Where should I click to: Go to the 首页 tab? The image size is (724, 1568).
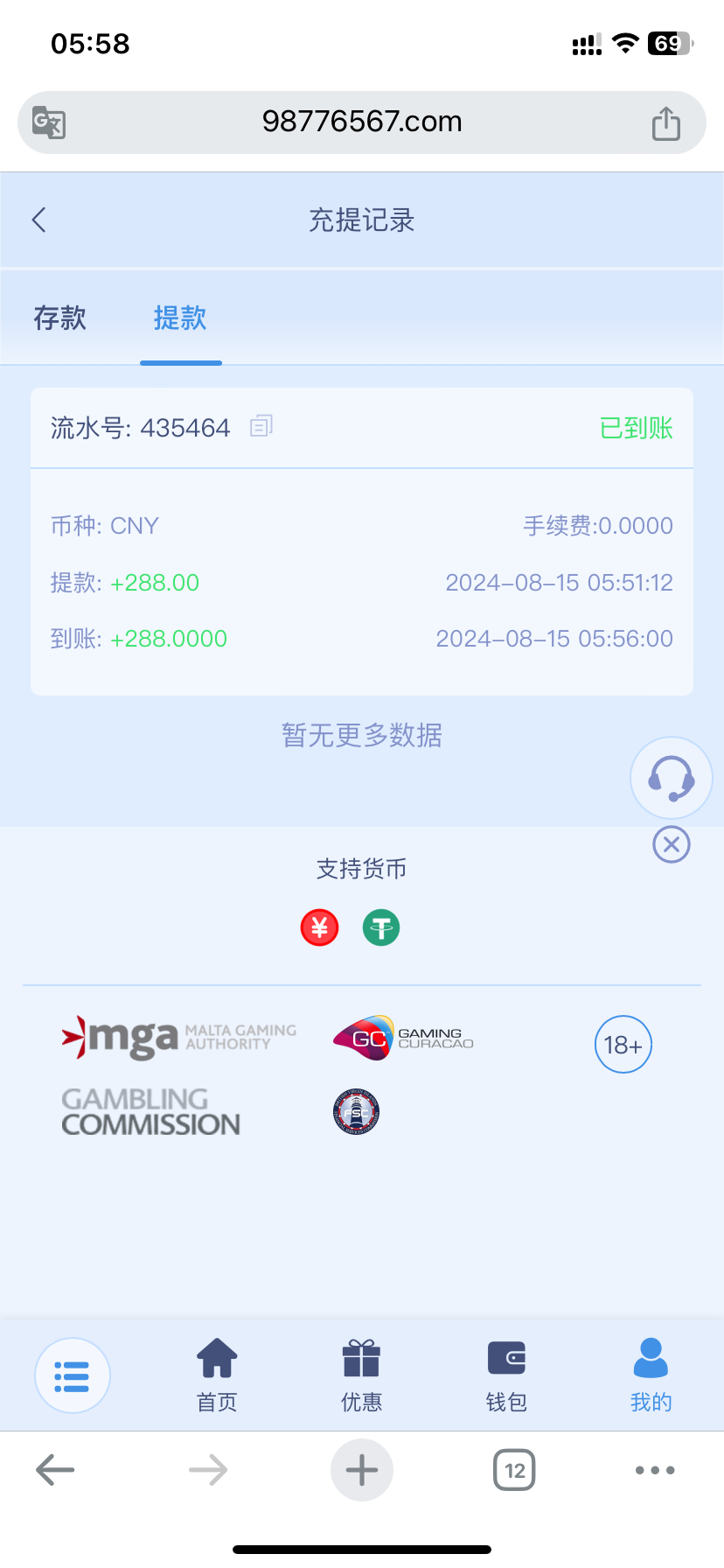coord(217,1375)
